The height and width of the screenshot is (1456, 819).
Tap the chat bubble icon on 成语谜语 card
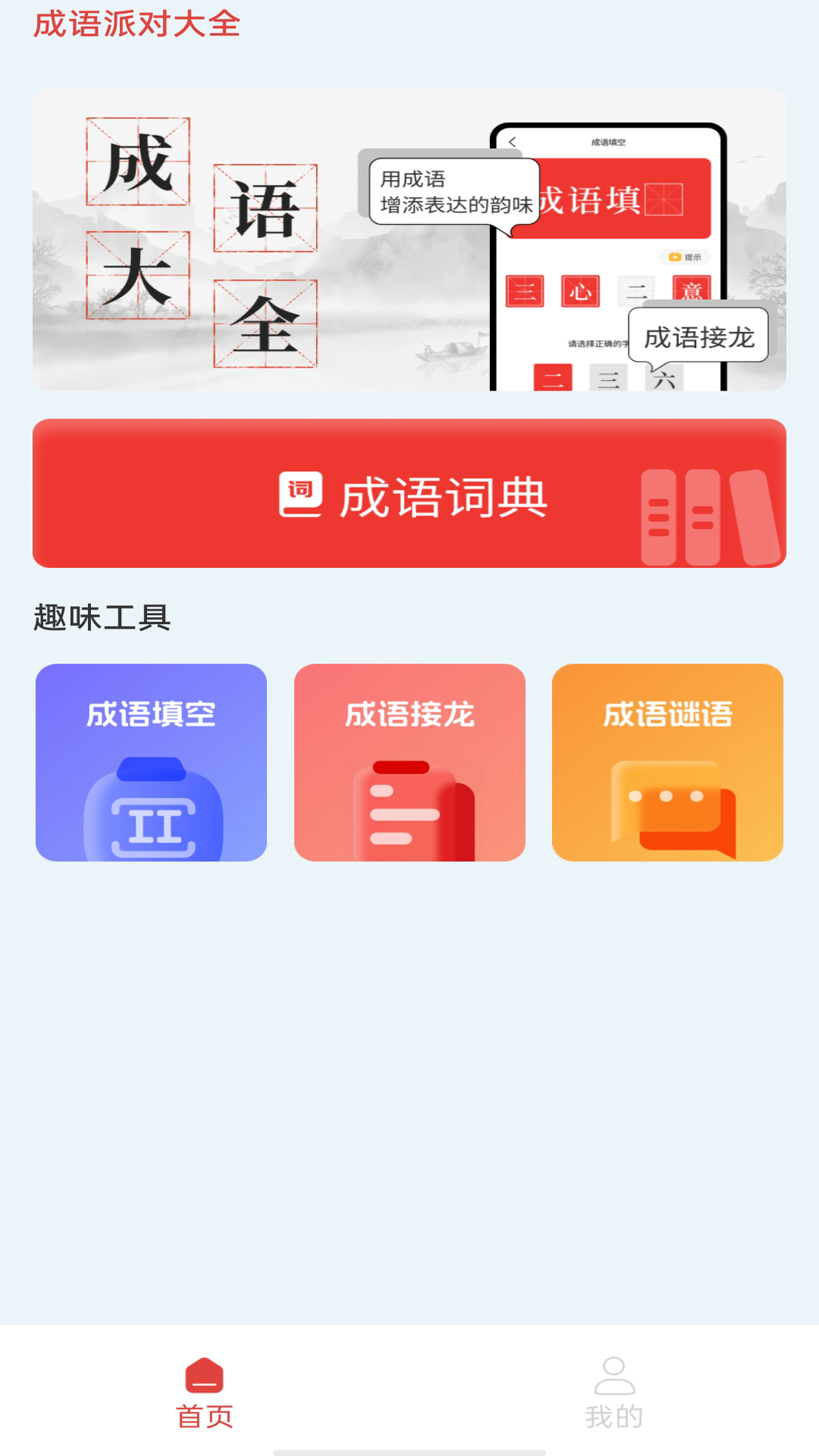670,806
